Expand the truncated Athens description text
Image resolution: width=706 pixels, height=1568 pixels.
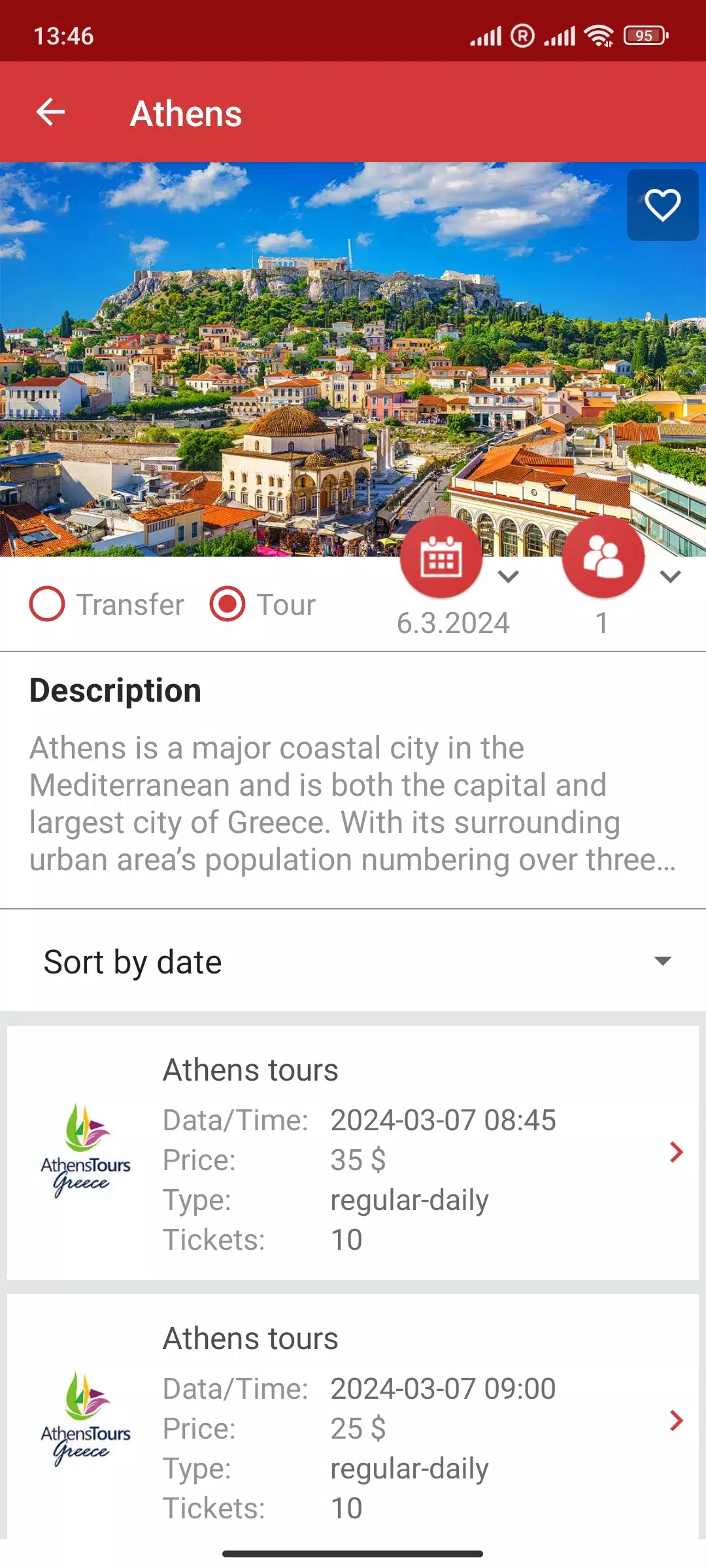[353, 804]
